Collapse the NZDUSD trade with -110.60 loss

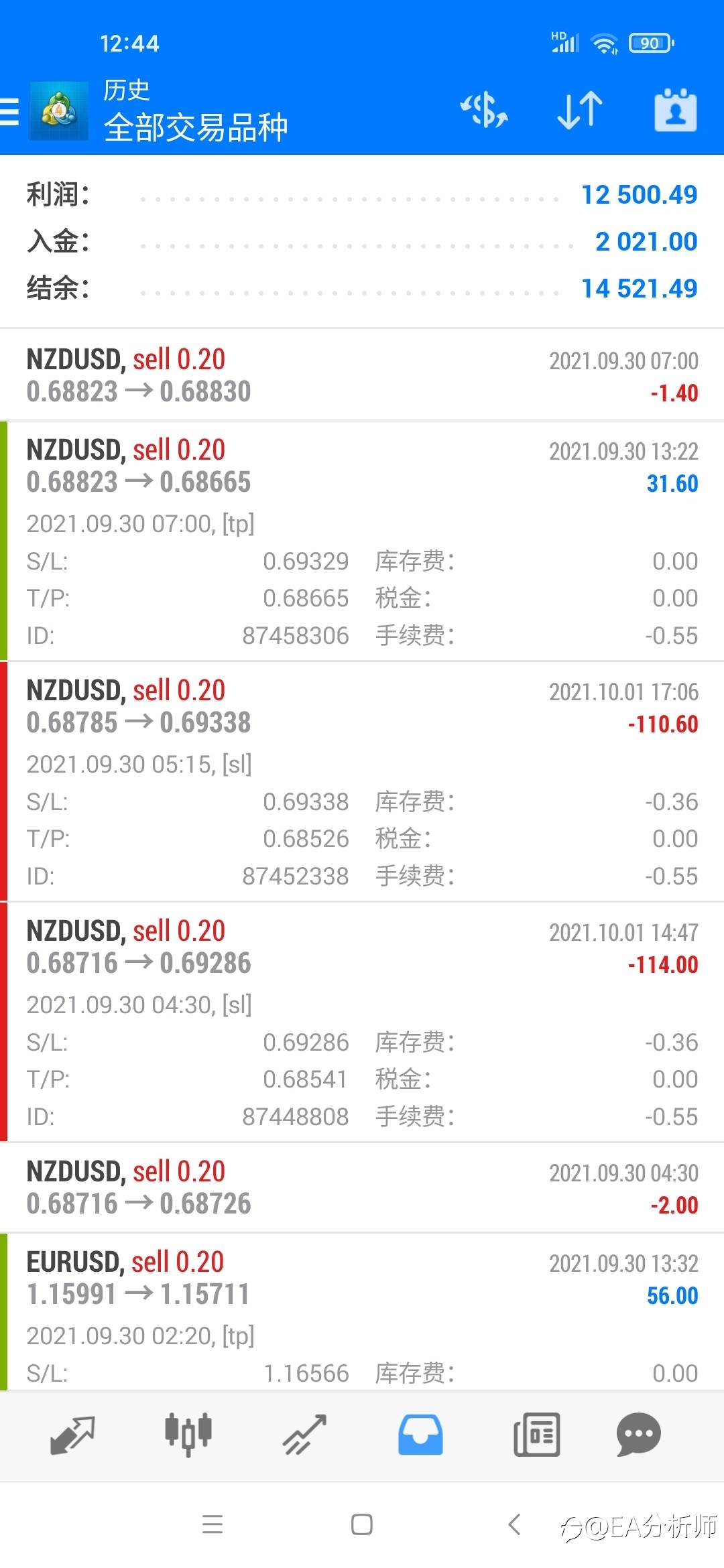362,781
